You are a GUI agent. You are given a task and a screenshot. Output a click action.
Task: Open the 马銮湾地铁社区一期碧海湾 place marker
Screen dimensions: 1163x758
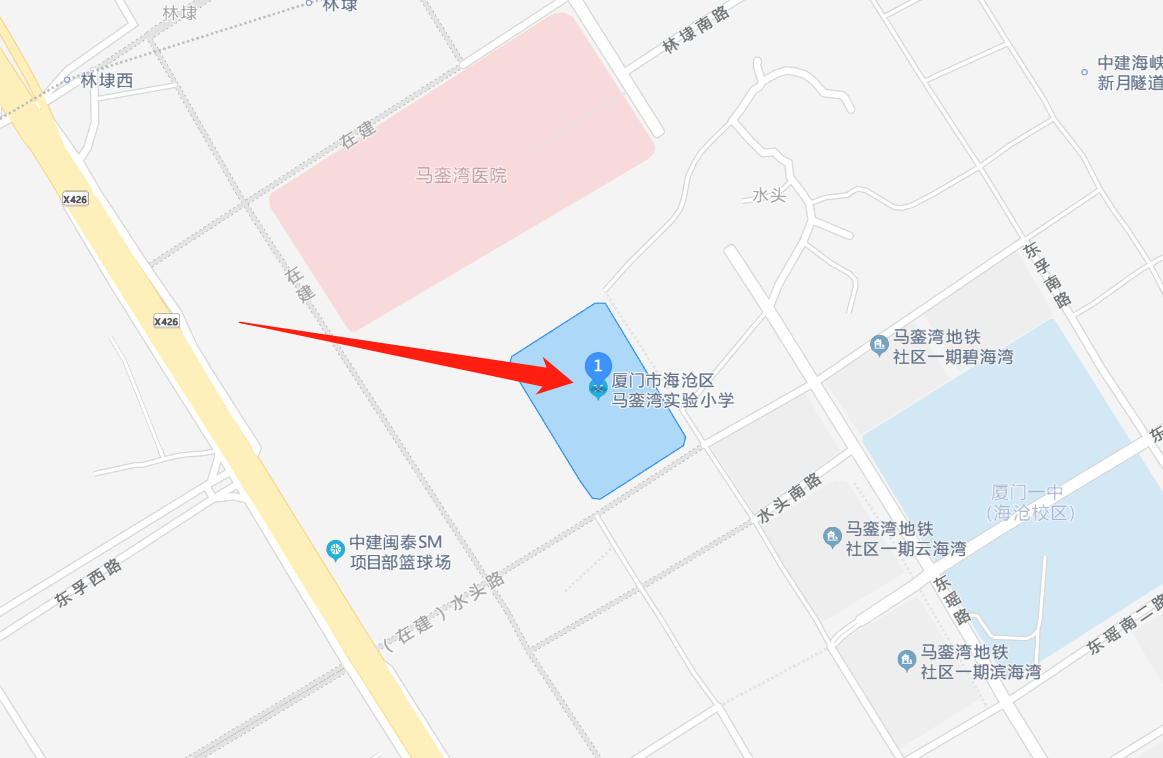(x=879, y=346)
